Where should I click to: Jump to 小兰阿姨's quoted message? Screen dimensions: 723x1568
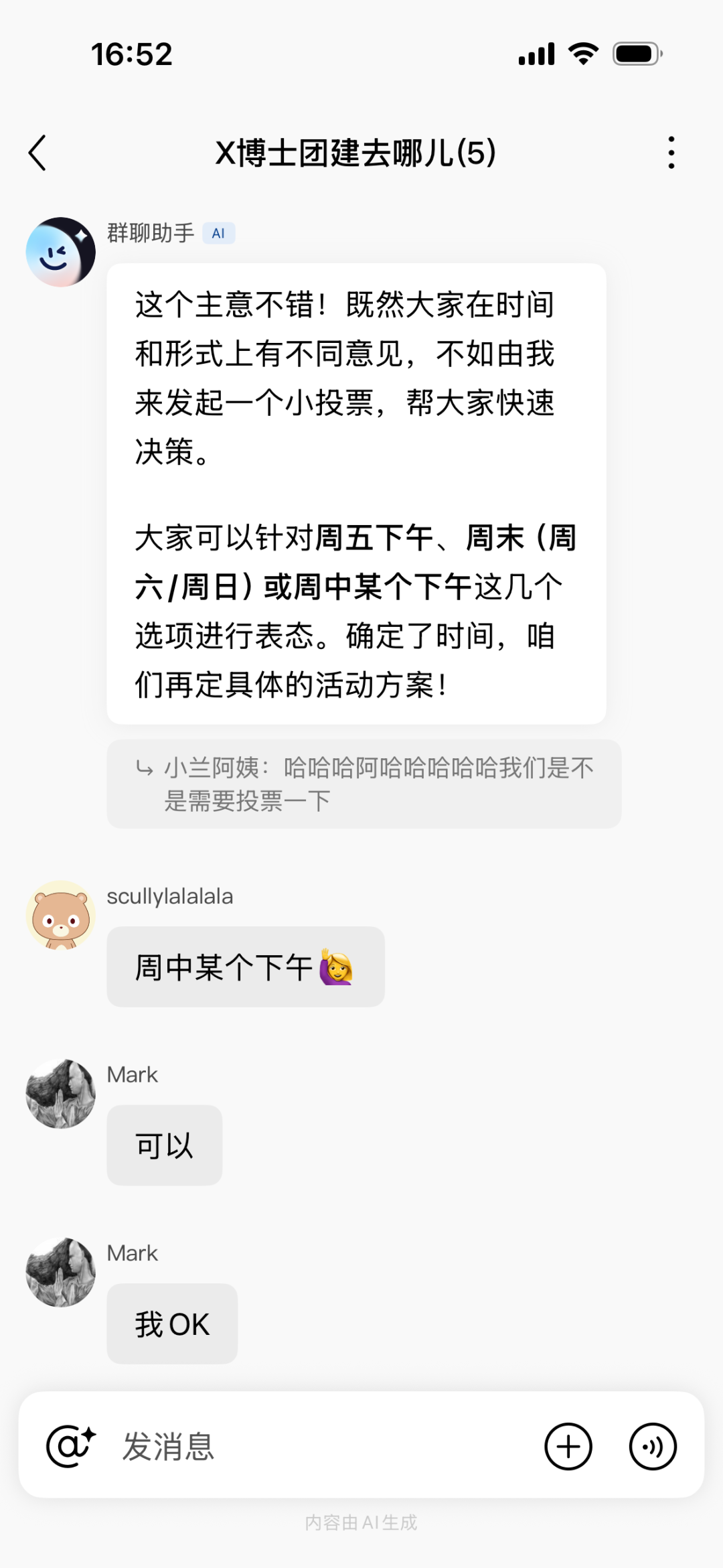(364, 784)
